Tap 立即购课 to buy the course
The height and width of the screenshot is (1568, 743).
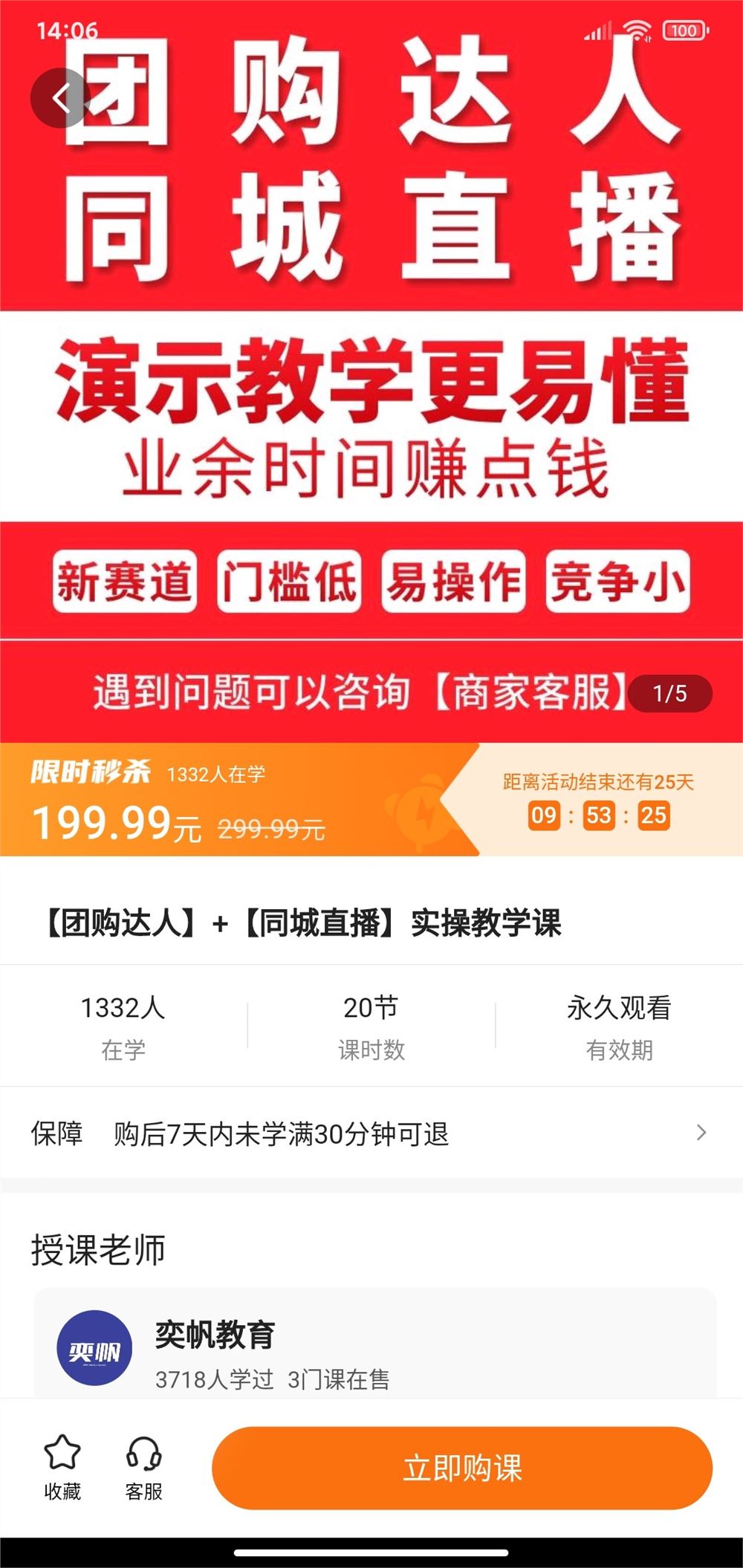coord(461,1468)
